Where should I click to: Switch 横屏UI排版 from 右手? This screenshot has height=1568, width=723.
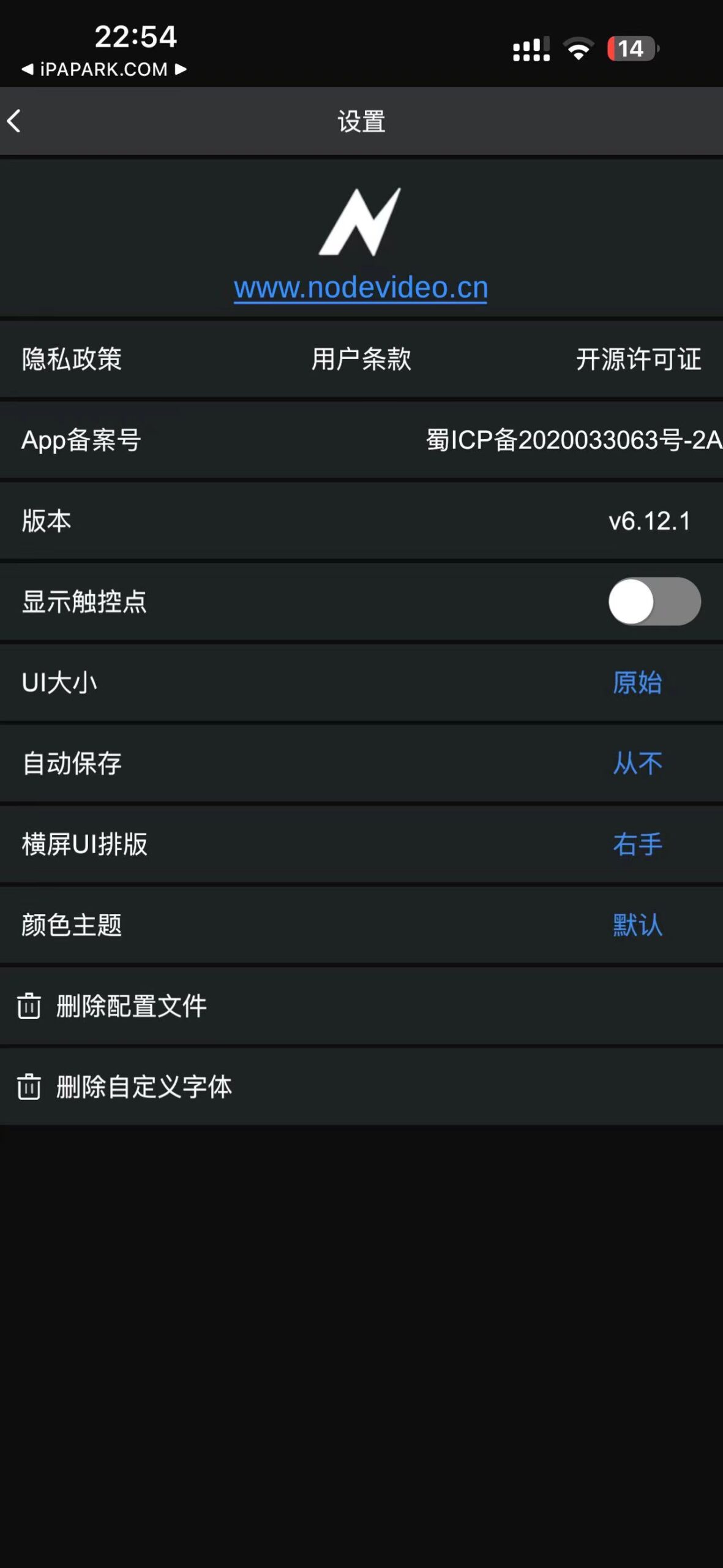click(x=637, y=844)
